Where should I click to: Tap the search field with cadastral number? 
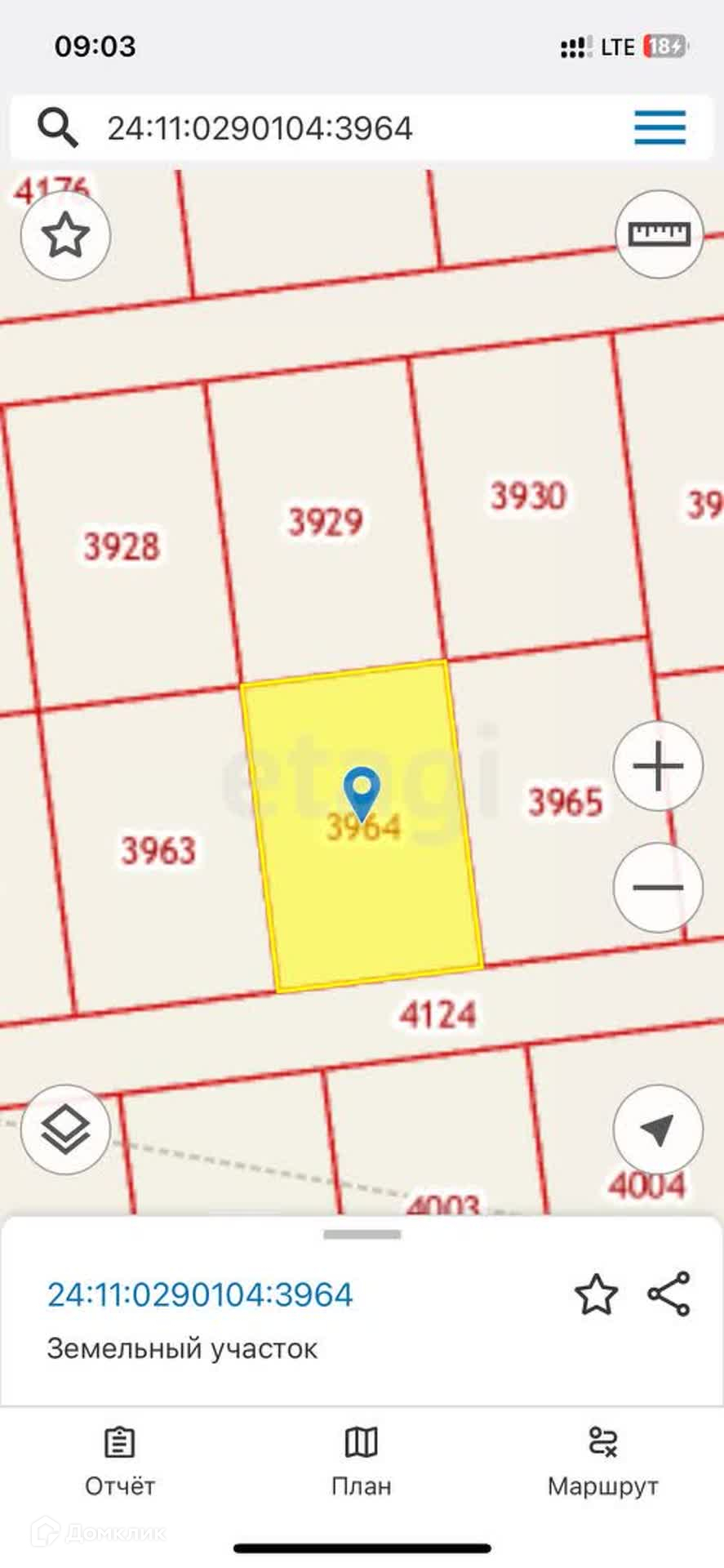point(326,128)
